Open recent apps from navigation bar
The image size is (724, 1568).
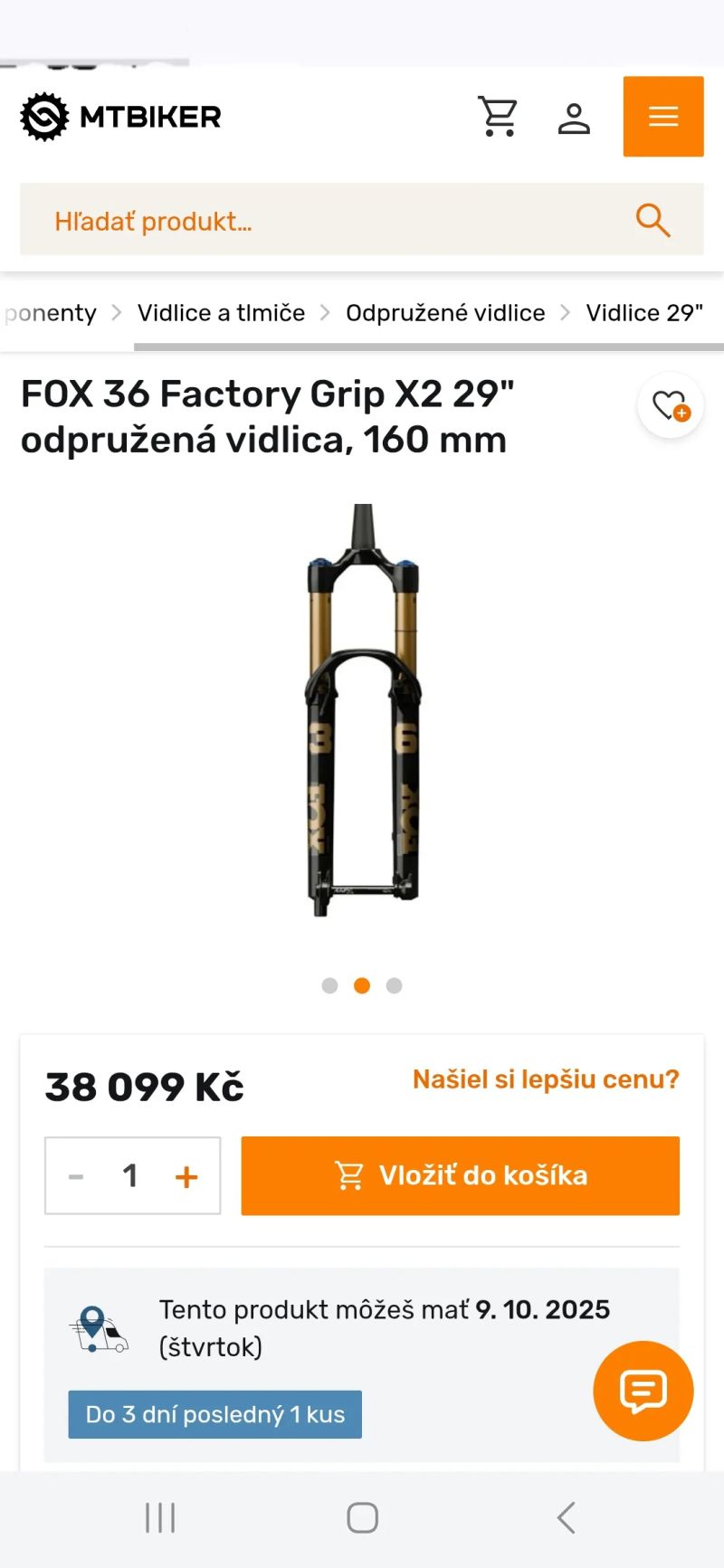click(x=160, y=1517)
